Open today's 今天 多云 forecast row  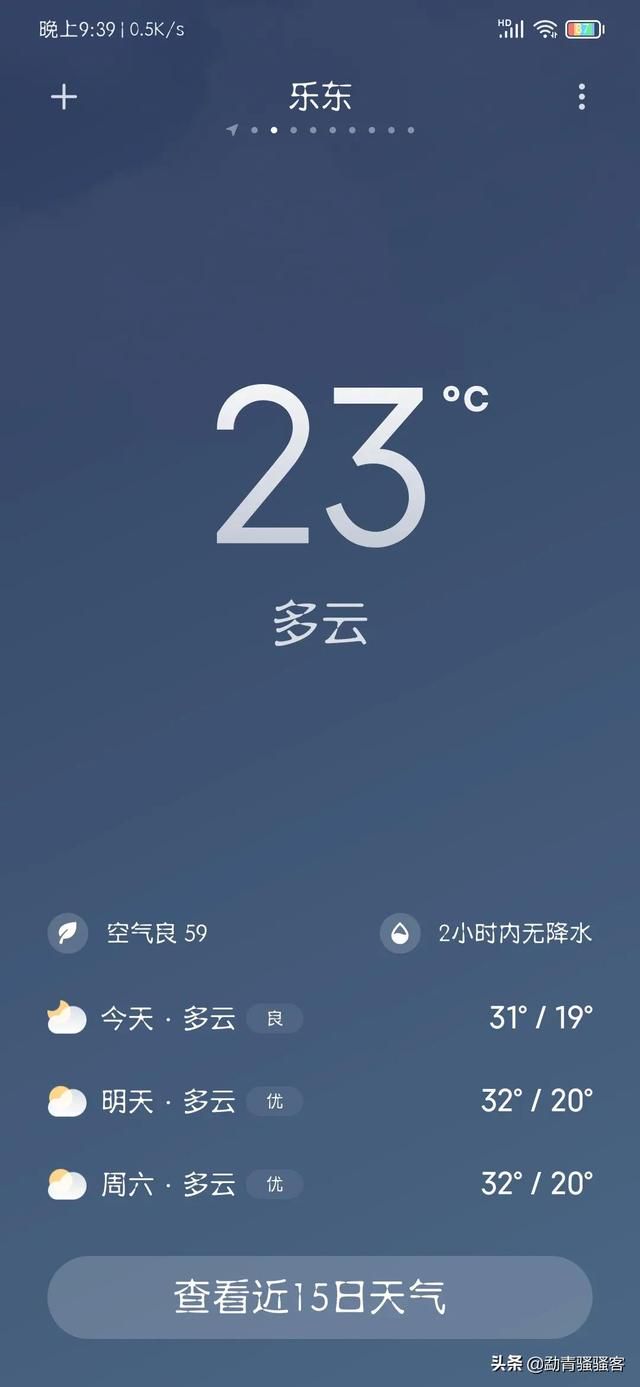coord(320,1018)
